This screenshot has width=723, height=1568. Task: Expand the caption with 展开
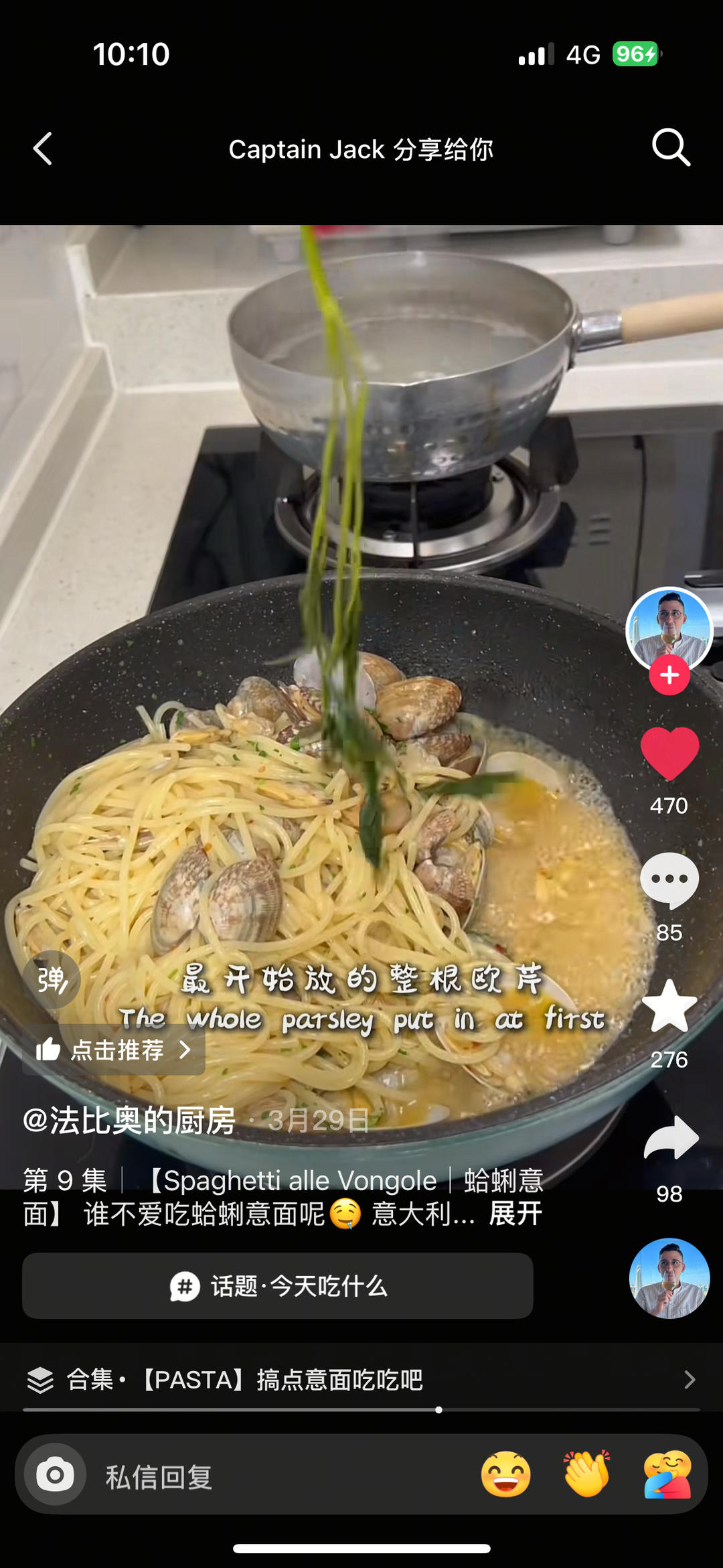[515, 1214]
